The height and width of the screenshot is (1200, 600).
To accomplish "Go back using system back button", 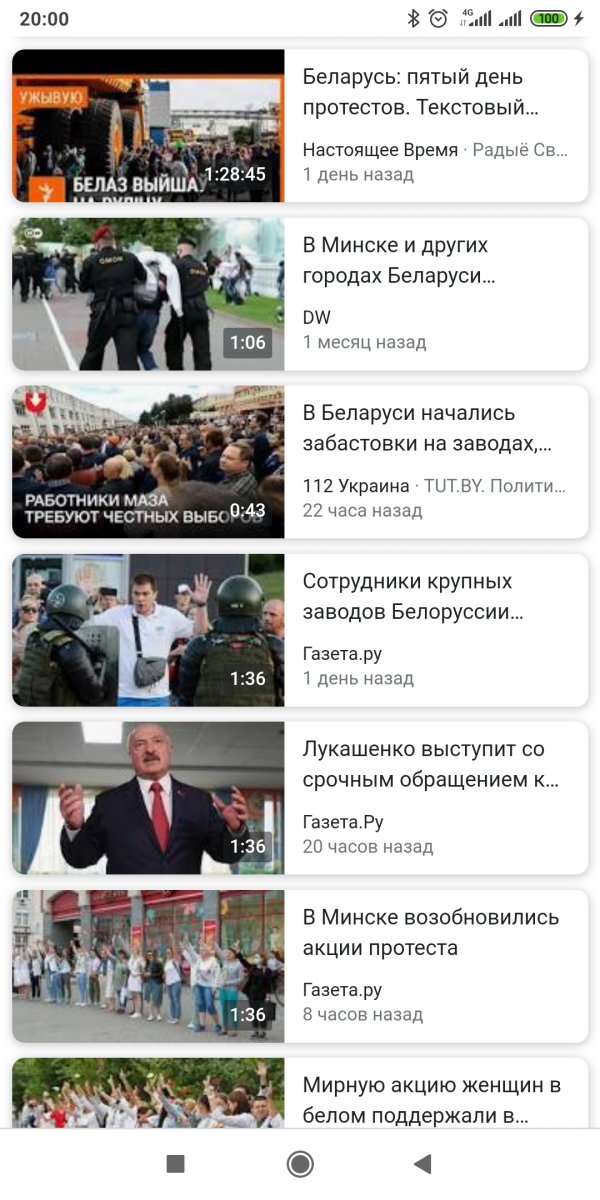I will click(x=423, y=1163).
